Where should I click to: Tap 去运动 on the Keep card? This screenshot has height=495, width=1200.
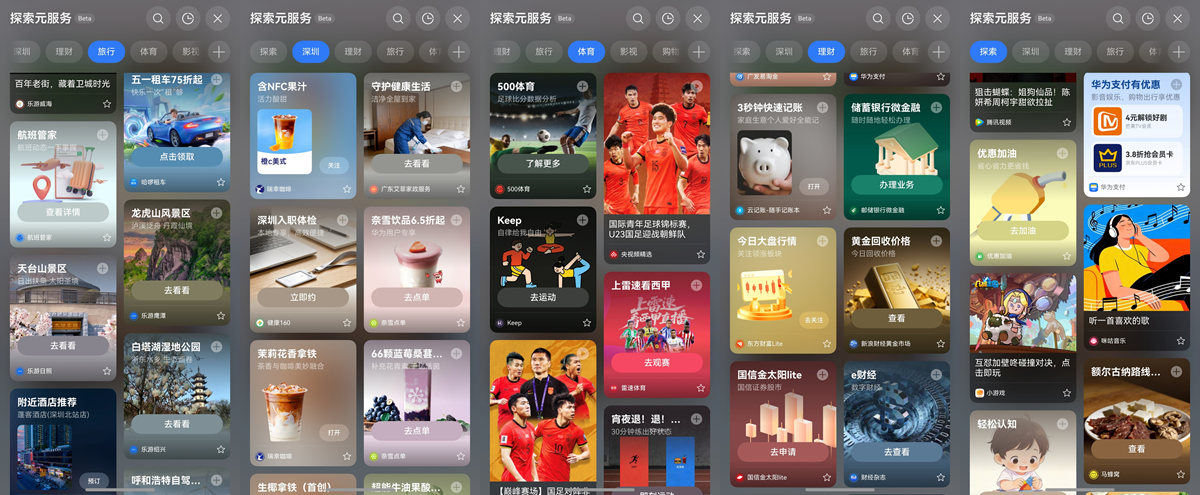pyautogui.click(x=543, y=297)
